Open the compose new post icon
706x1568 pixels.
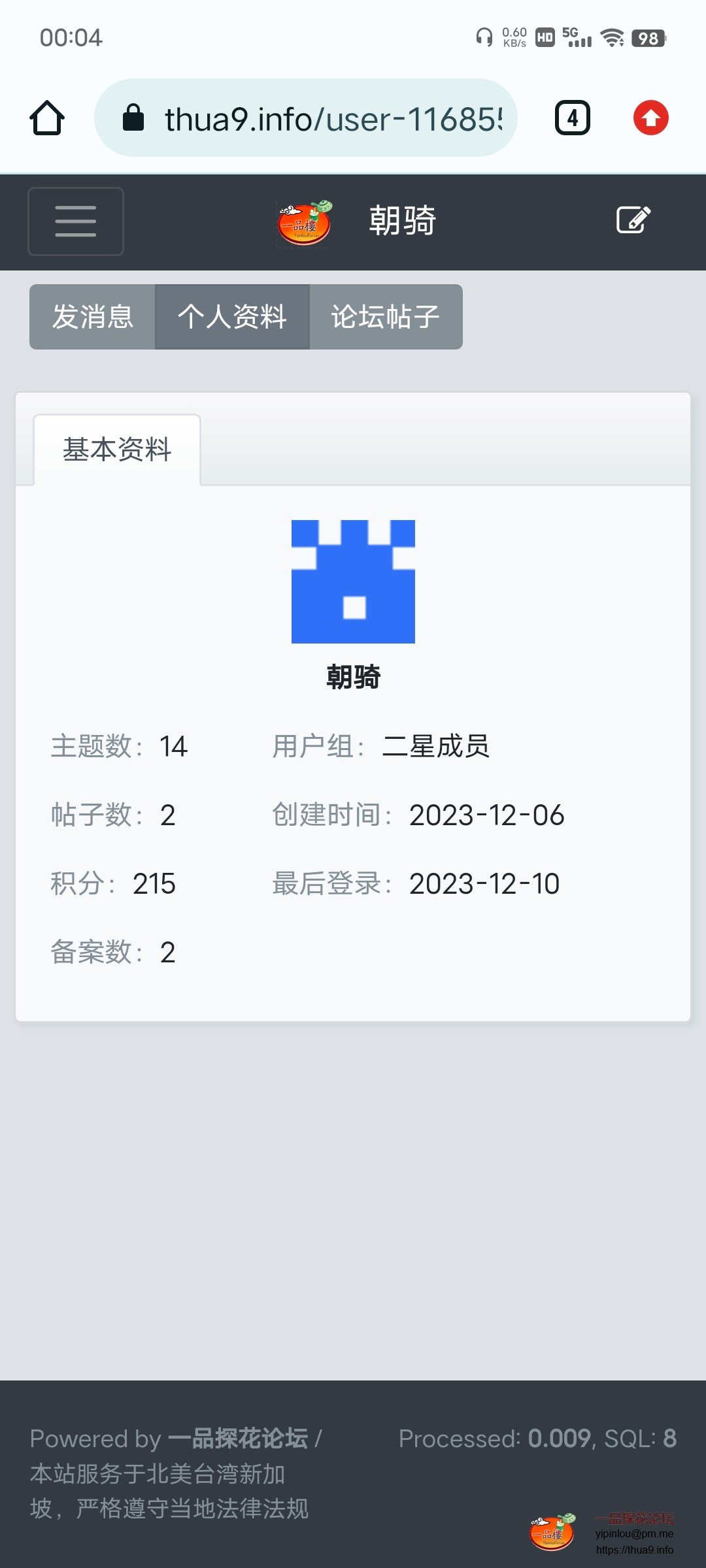pos(633,220)
